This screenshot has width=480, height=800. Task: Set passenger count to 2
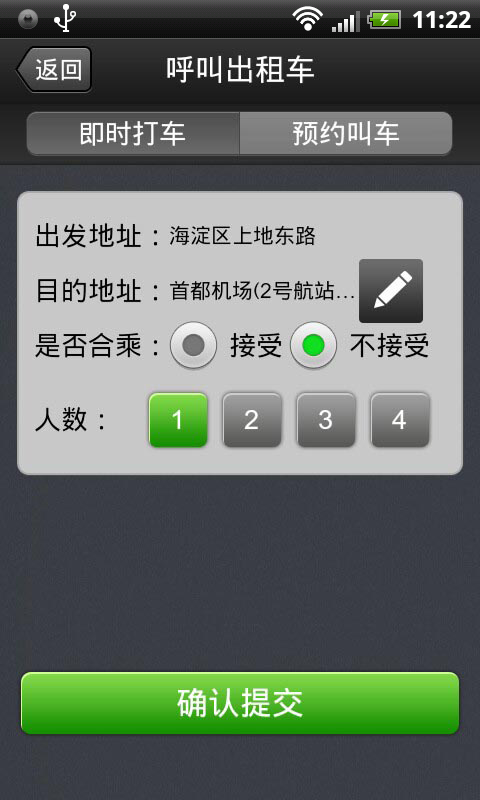point(252,420)
